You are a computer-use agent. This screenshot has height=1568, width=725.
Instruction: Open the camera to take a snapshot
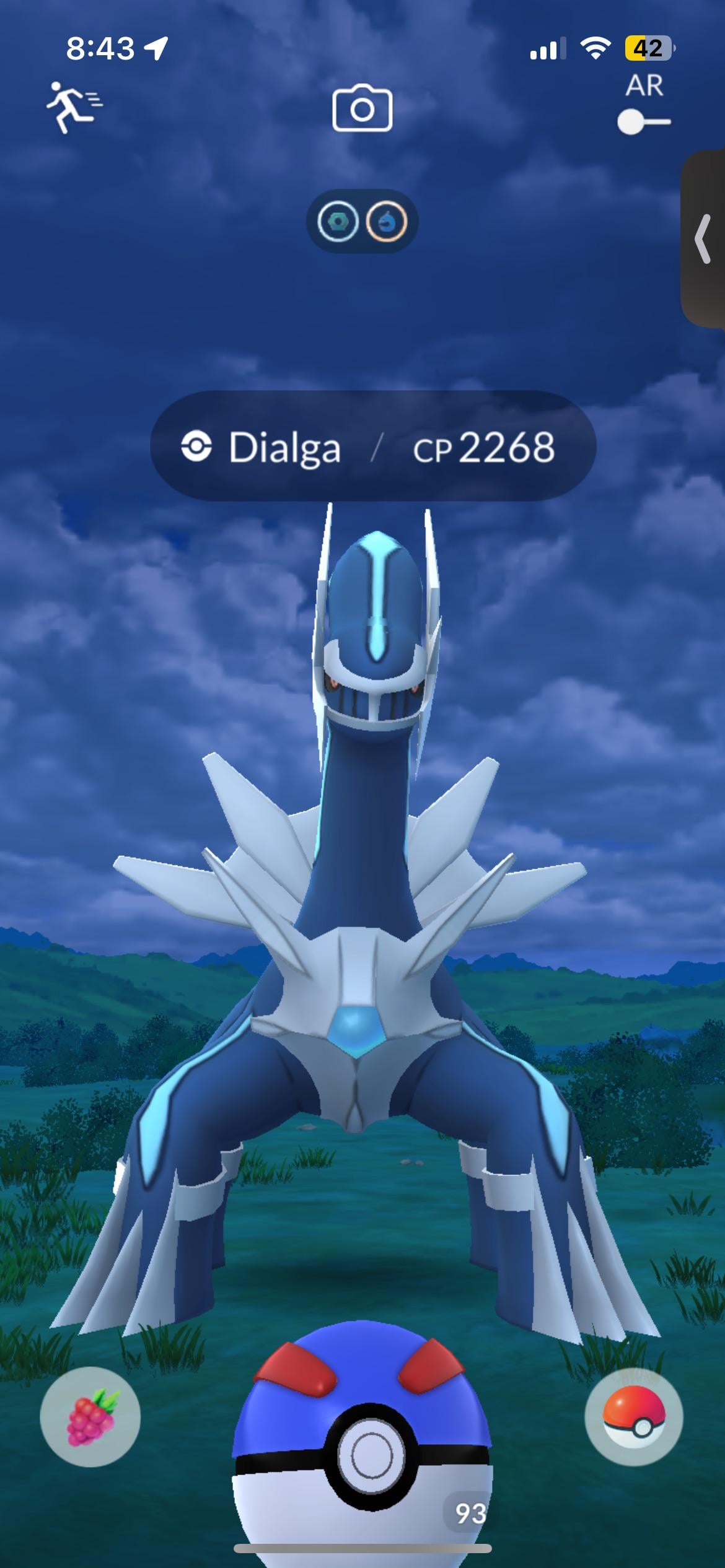tap(362, 109)
